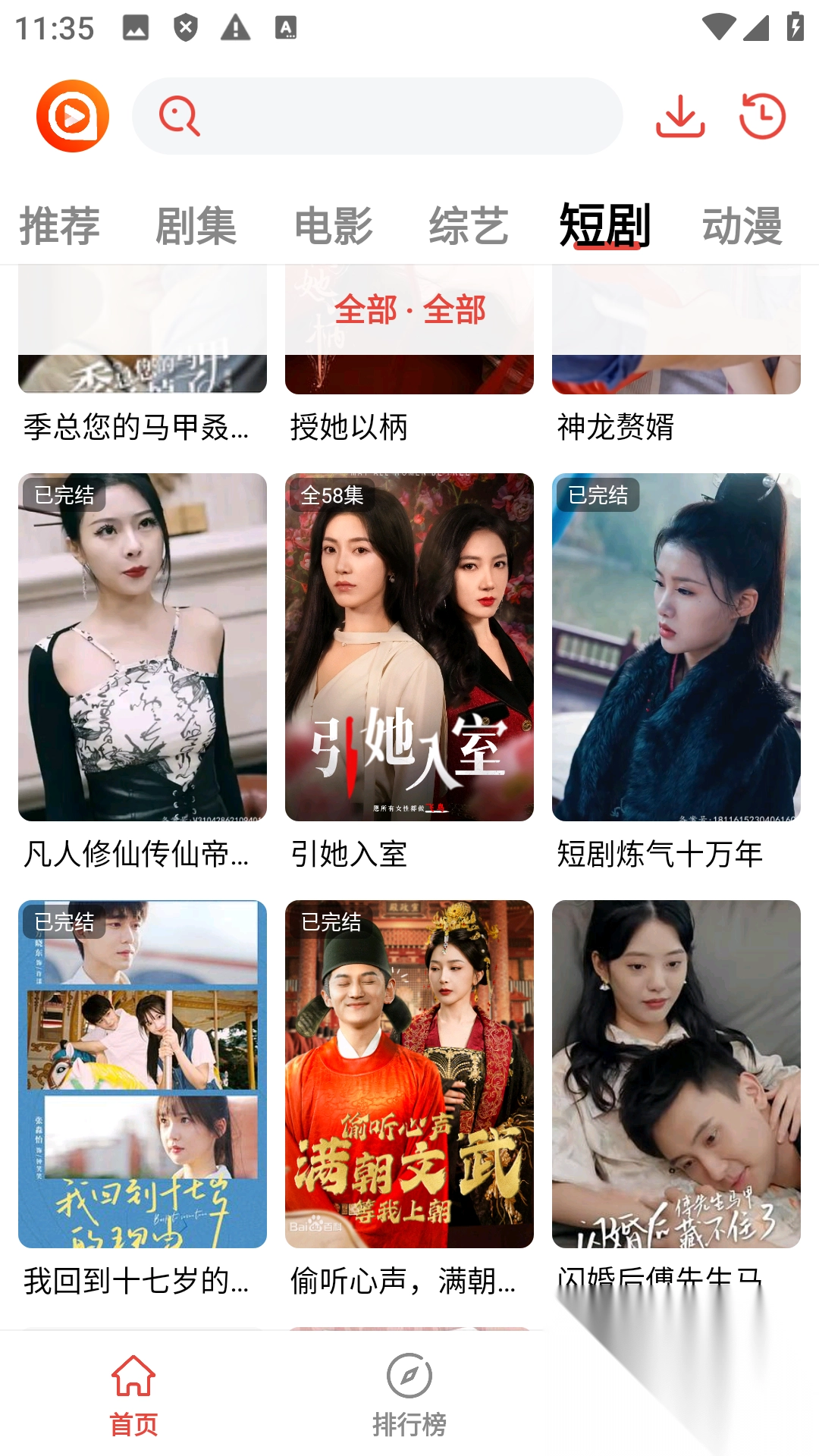Go to the 首页 tab
Image resolution: width=819 pixels, height=1456 pixels.
[x=133, y=1395]
